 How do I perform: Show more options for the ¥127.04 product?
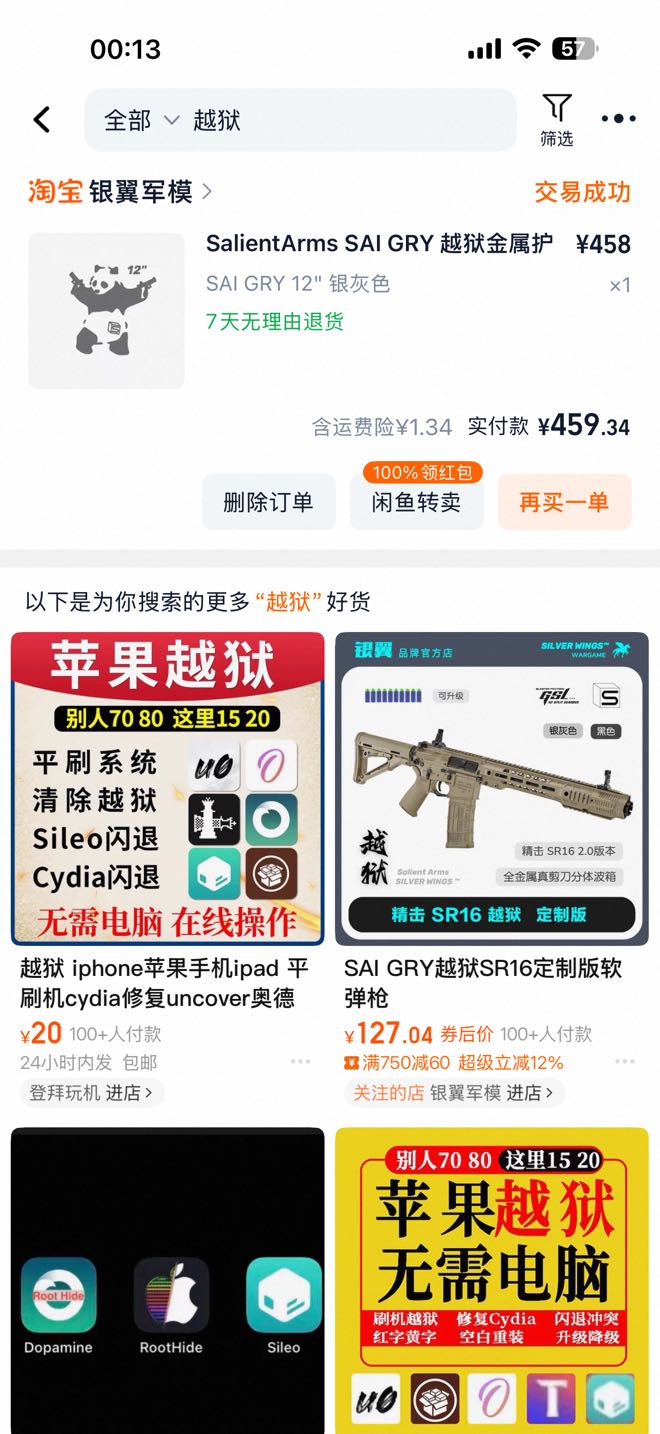click(x=625, y=1062)
